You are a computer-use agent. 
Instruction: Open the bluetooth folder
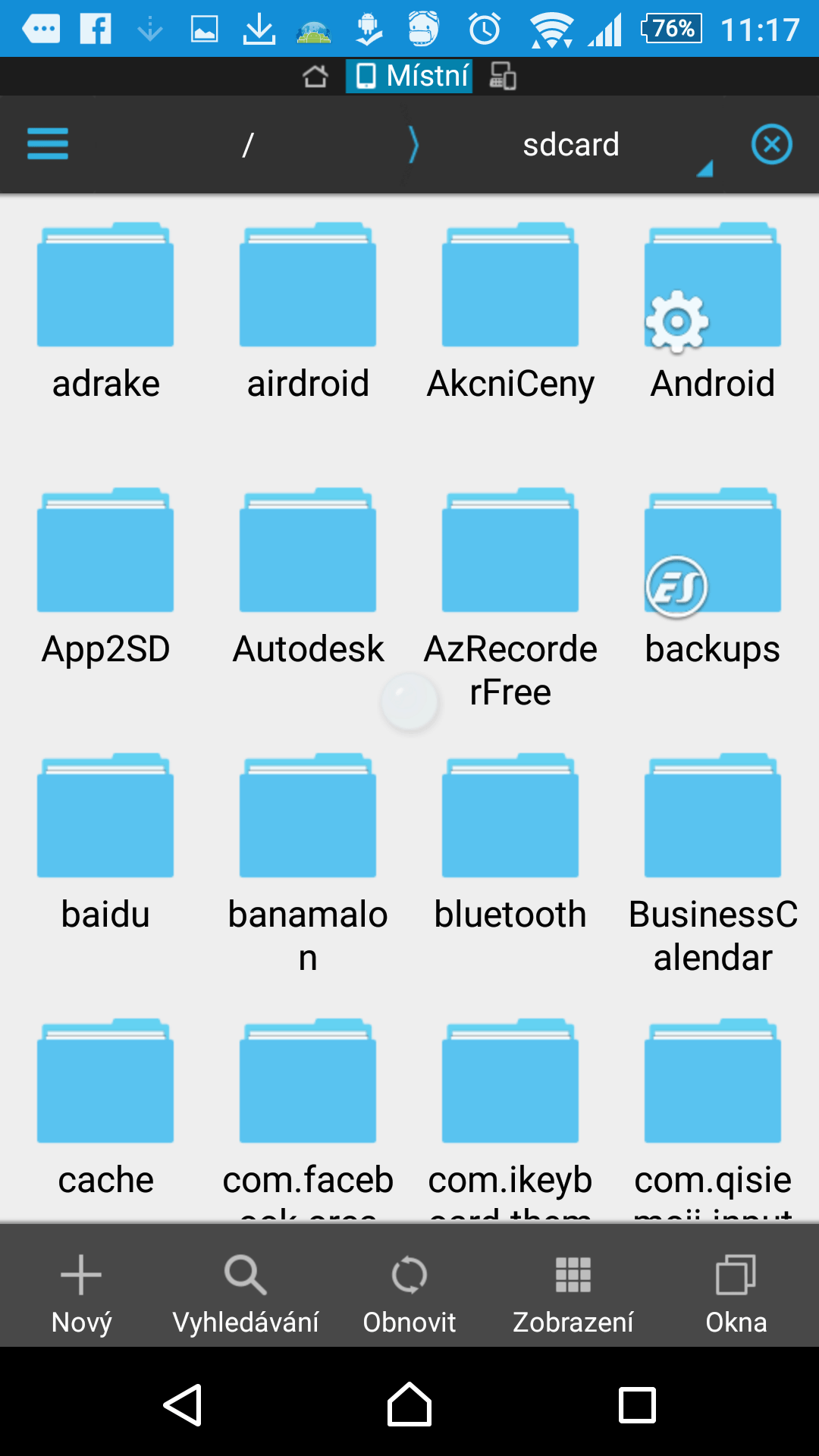[510, 843]
